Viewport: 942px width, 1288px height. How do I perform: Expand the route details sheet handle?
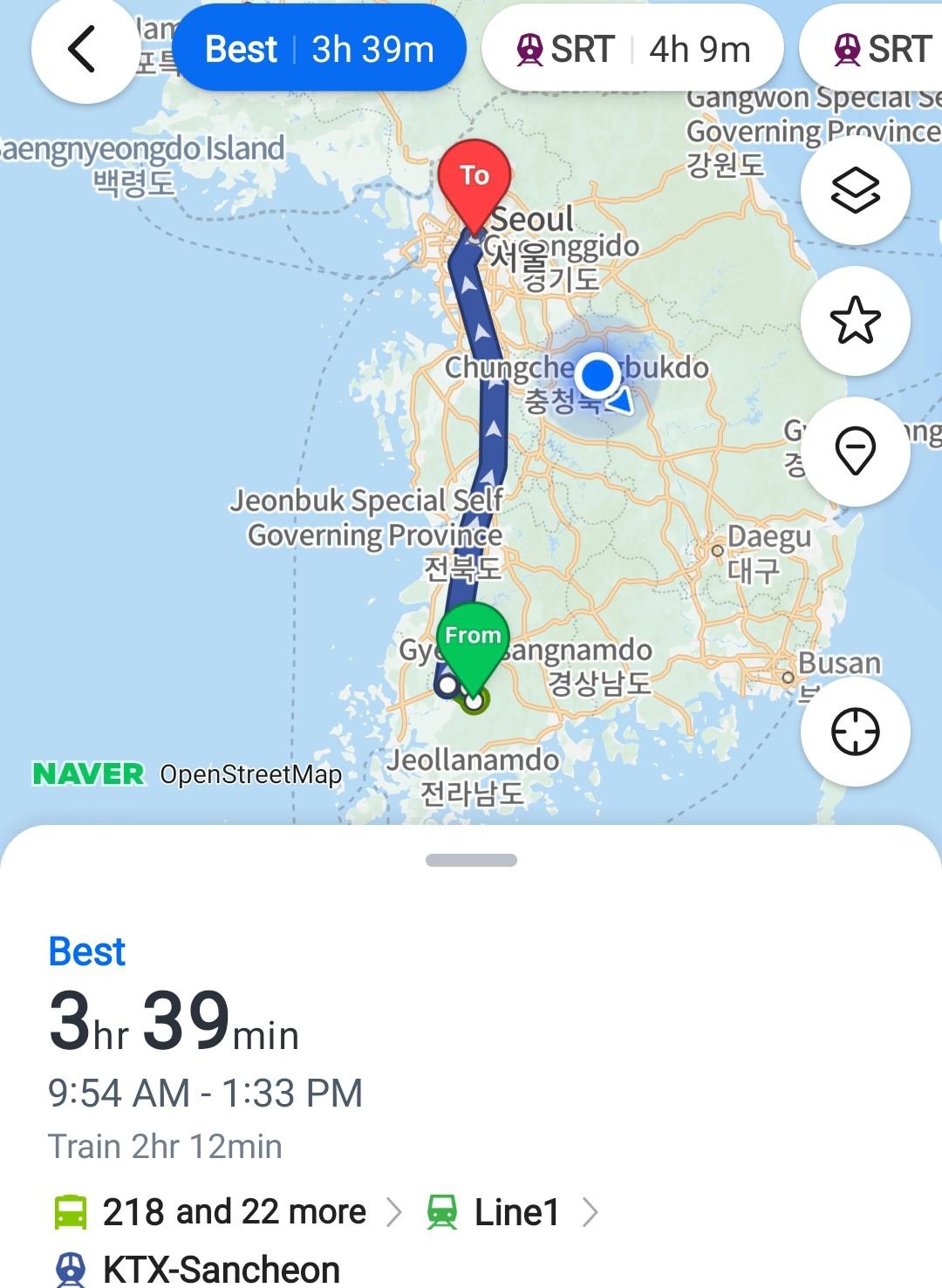pos(471,860)
